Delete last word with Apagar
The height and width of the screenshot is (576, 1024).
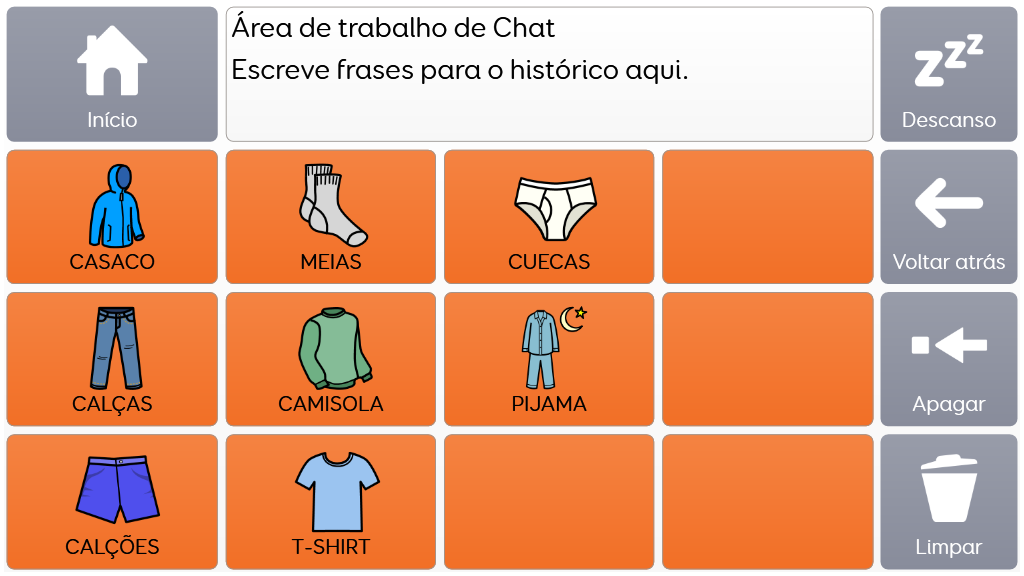tap(948, 359)
